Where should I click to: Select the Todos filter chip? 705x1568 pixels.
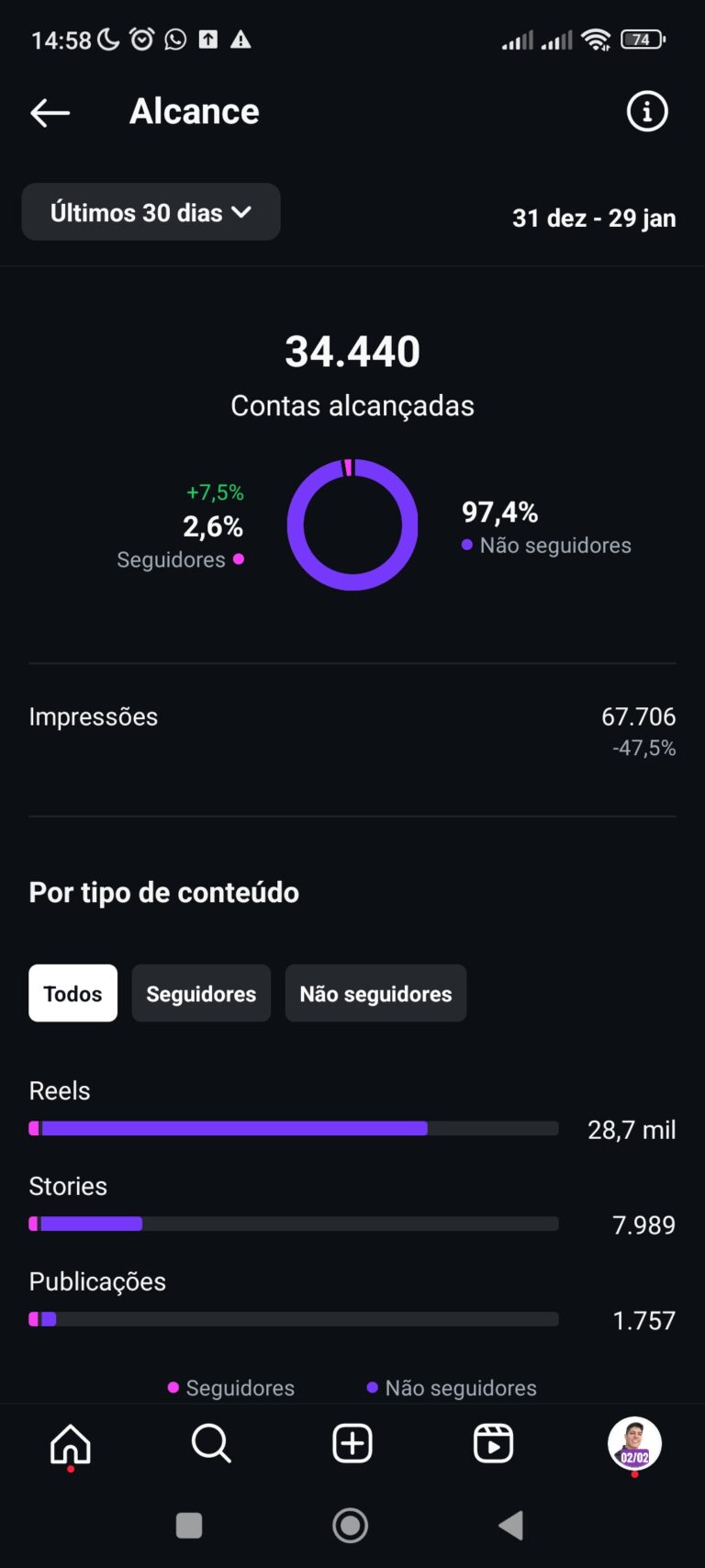(x=73, y=993)
